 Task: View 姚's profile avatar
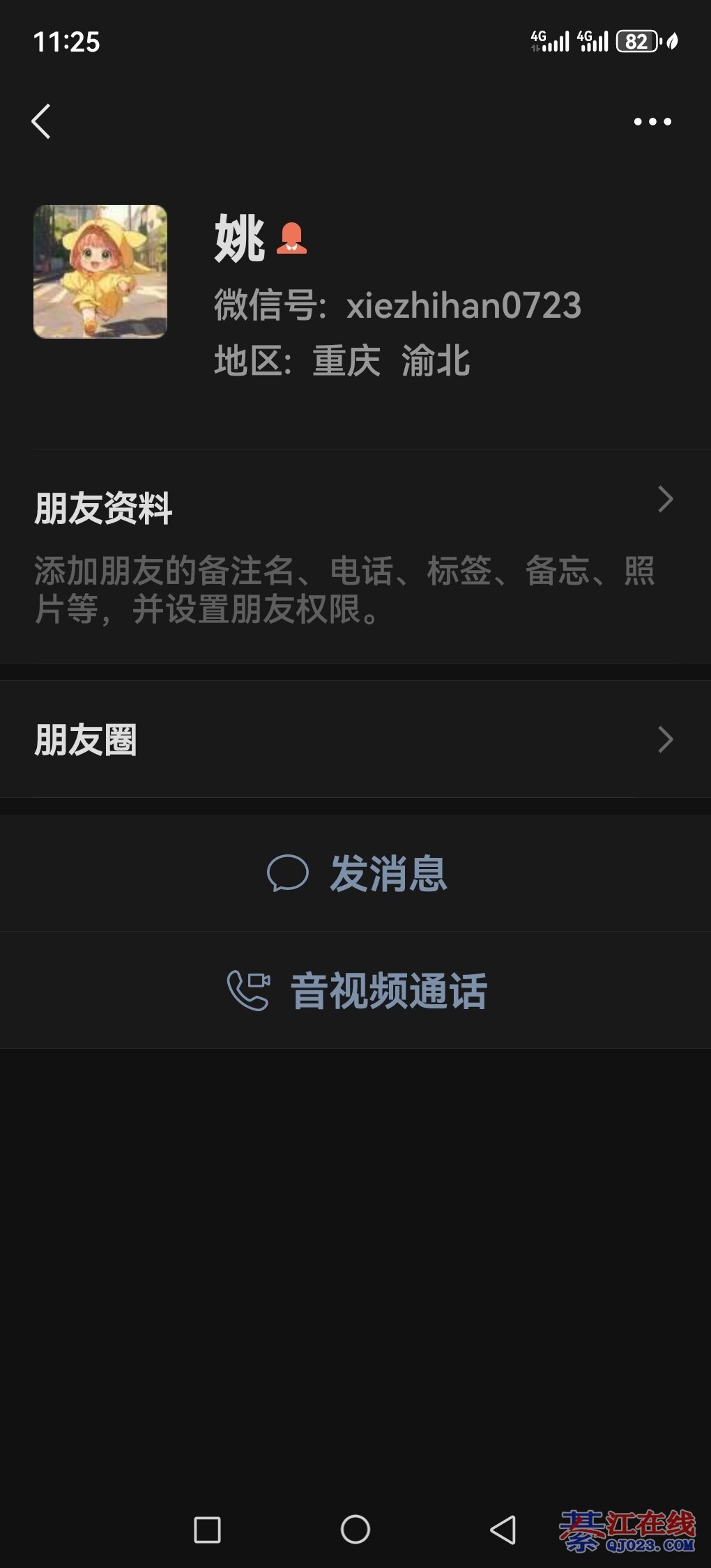click(100, 272)
